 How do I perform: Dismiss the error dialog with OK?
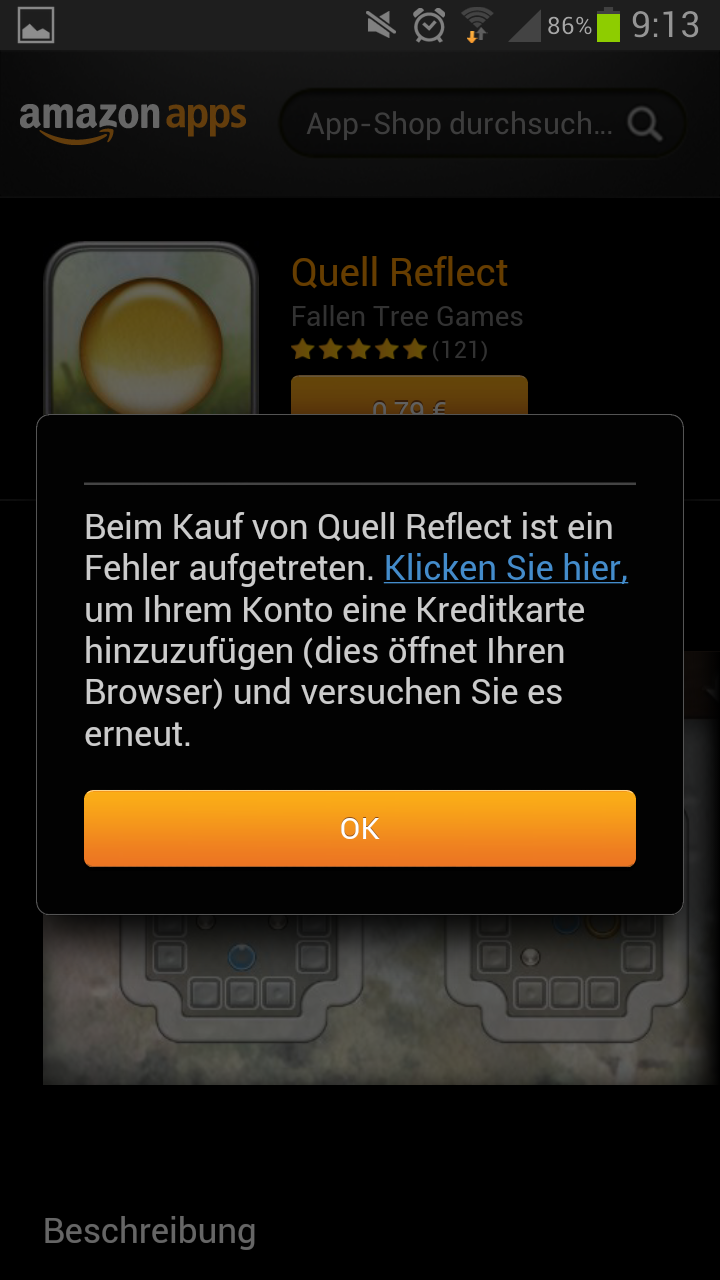tap(360, 828)
